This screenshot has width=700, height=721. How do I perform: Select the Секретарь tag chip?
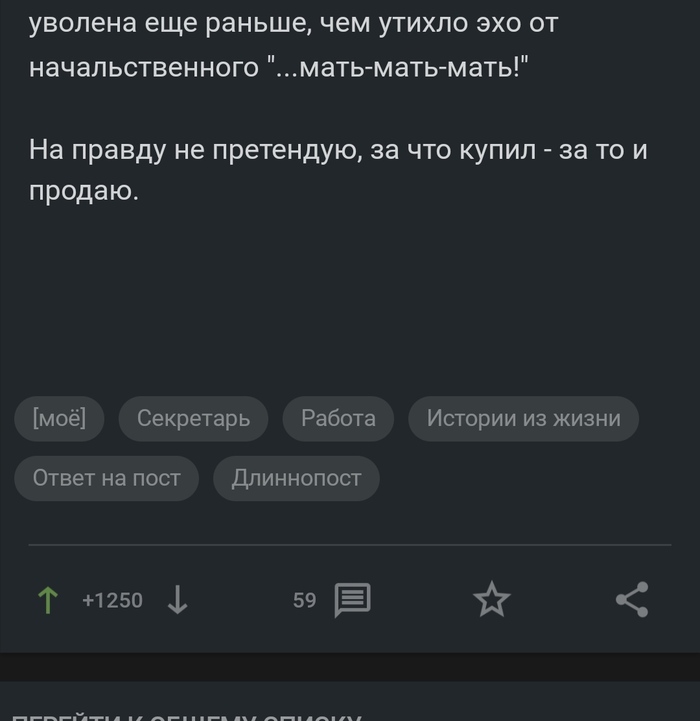(193, 419)
